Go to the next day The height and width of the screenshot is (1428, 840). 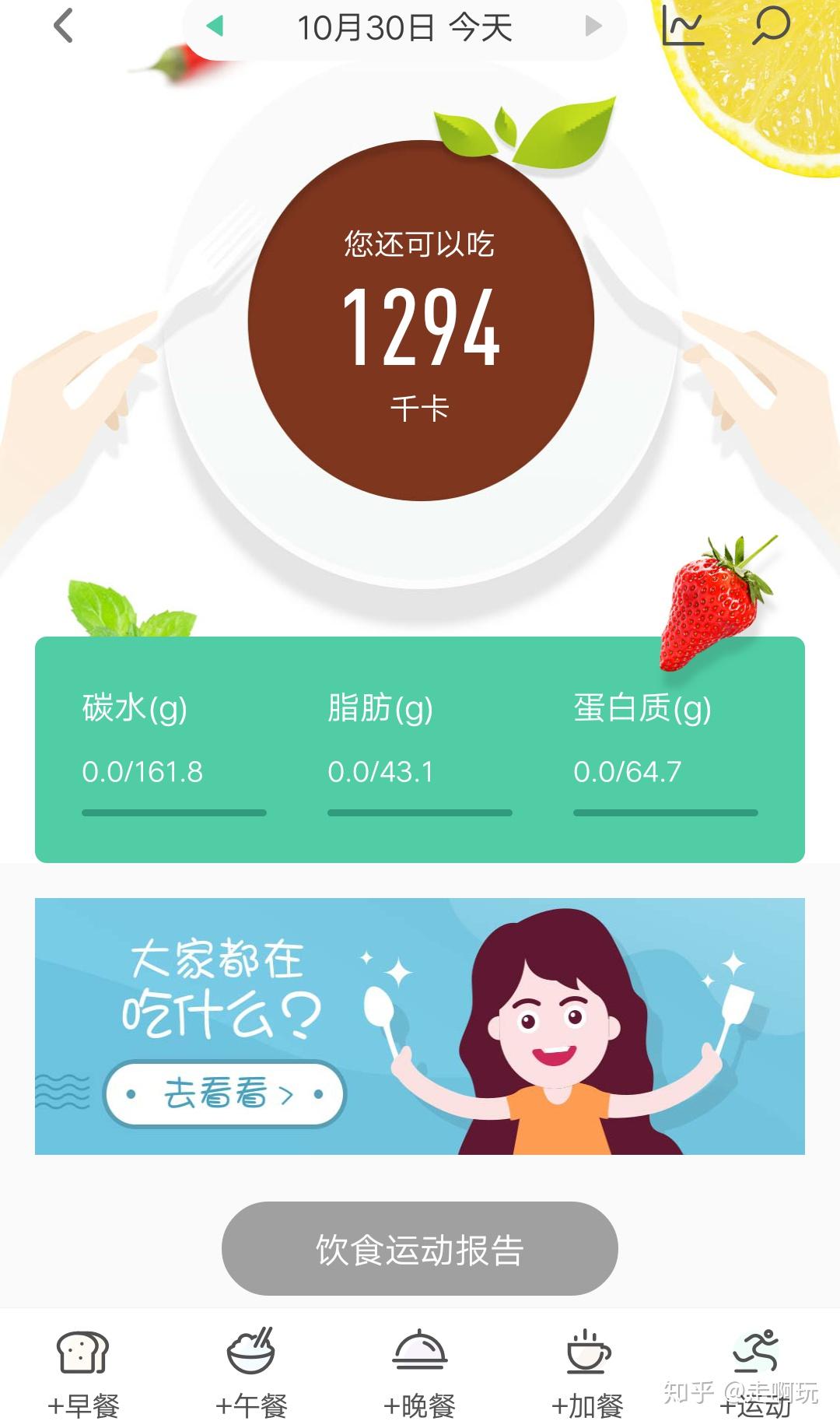pyautogui.click(x=593, y=26)
